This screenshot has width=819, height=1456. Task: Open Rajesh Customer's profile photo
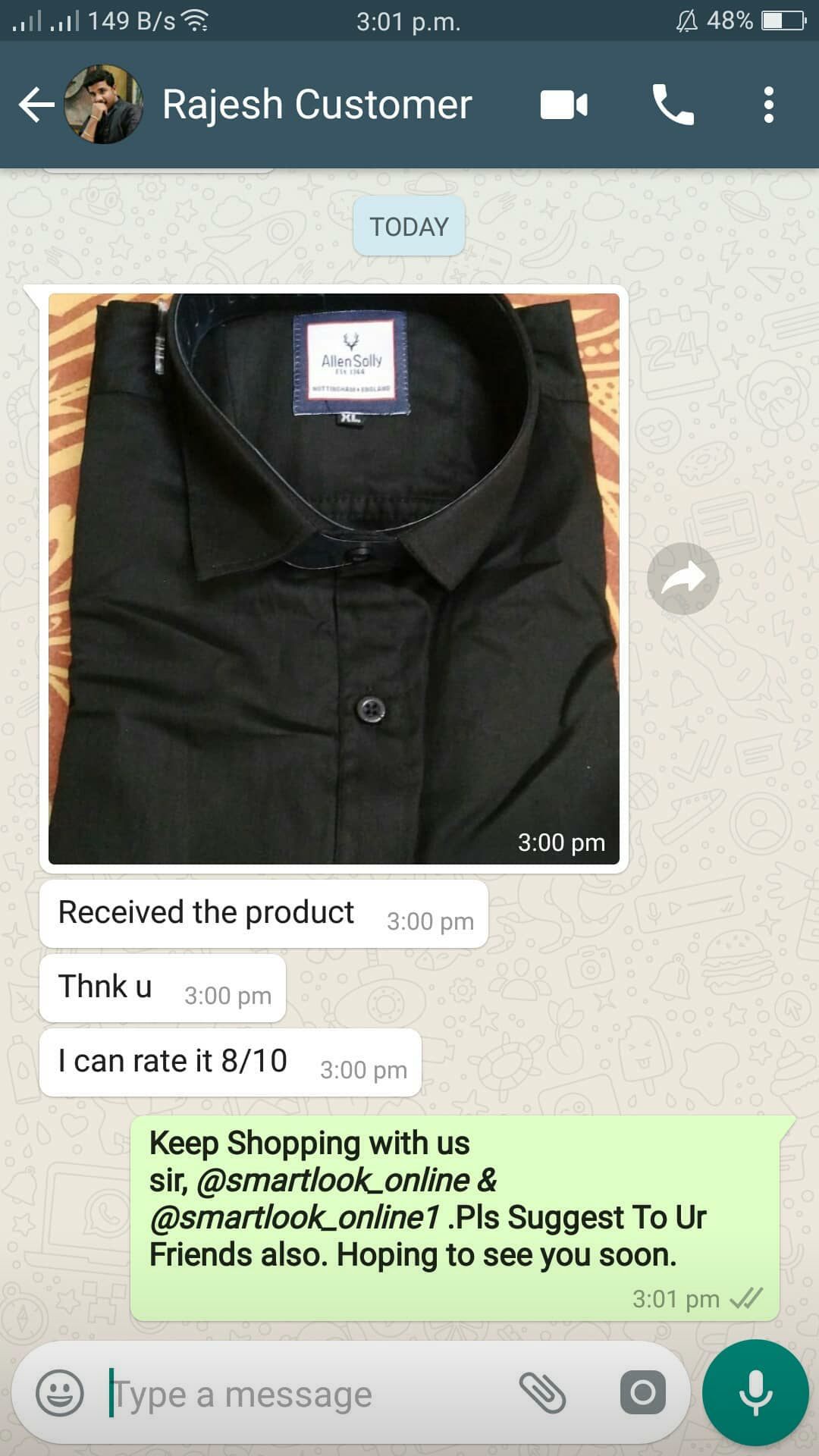tap(104, 105)
